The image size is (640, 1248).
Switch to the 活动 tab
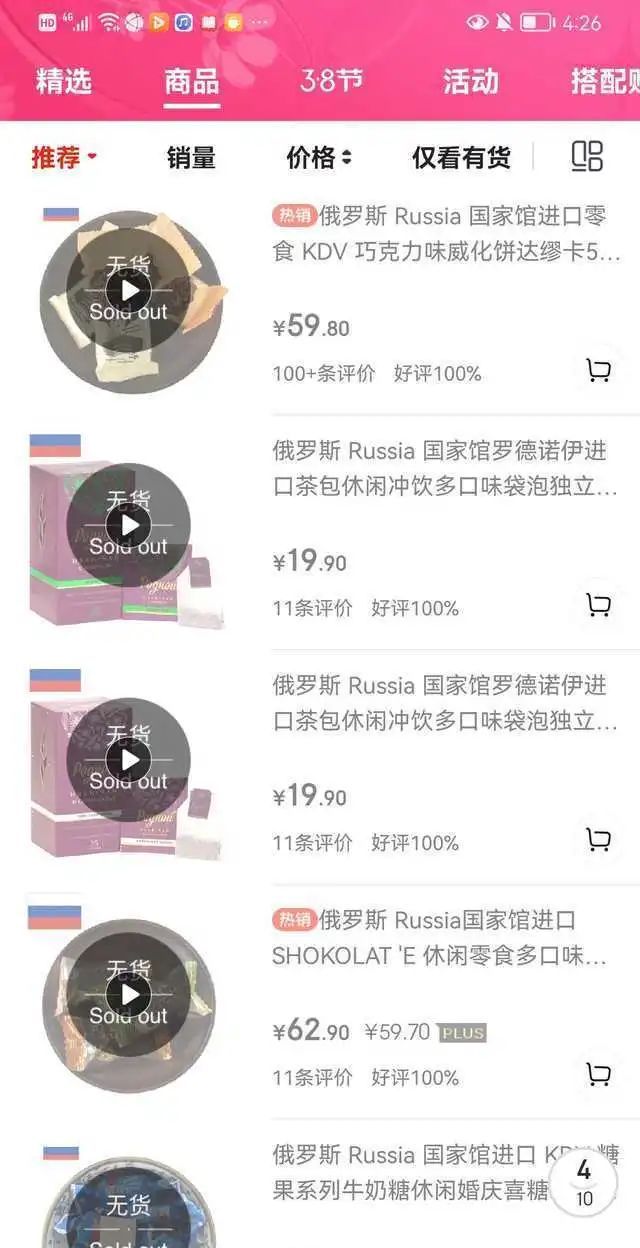tap(470, 81)
